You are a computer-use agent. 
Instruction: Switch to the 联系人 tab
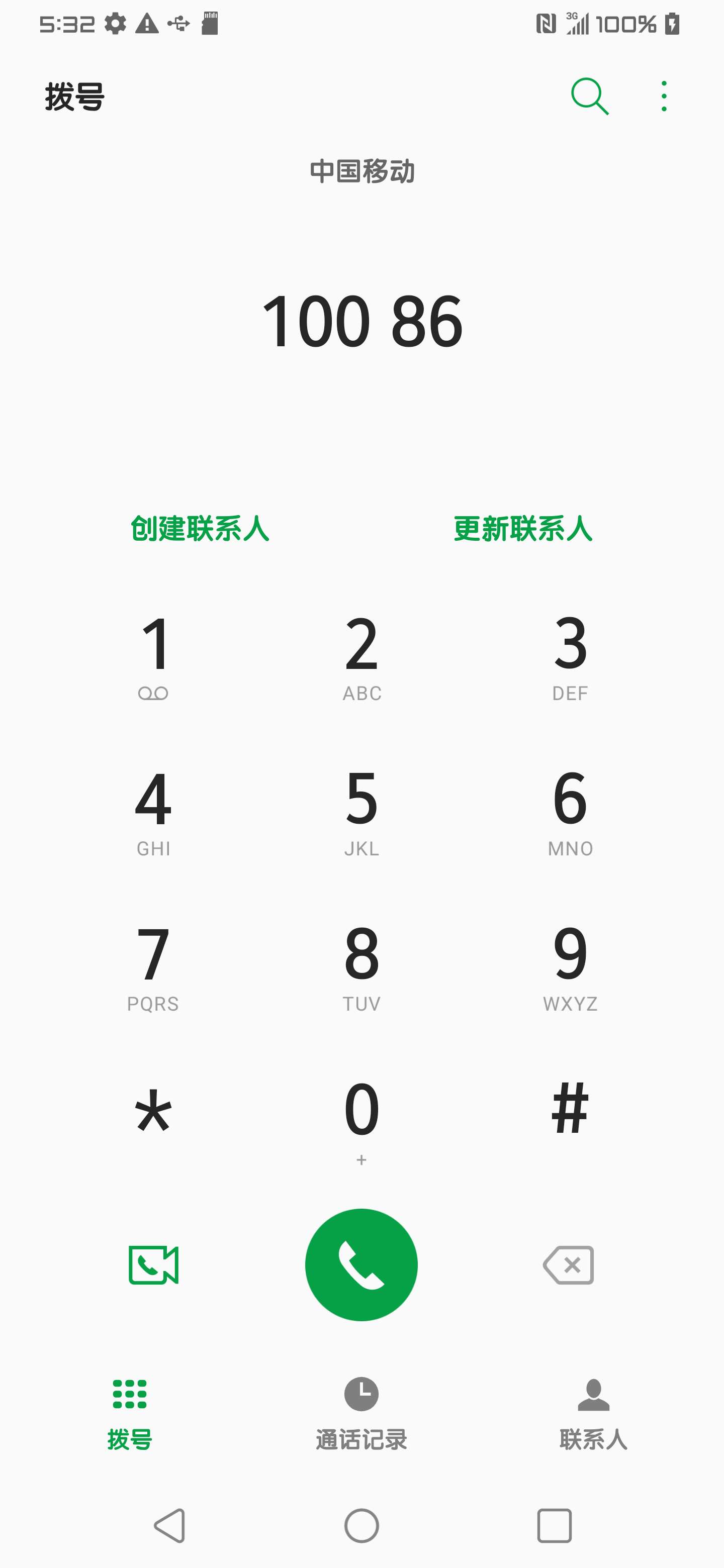[x=593, y=1413]
